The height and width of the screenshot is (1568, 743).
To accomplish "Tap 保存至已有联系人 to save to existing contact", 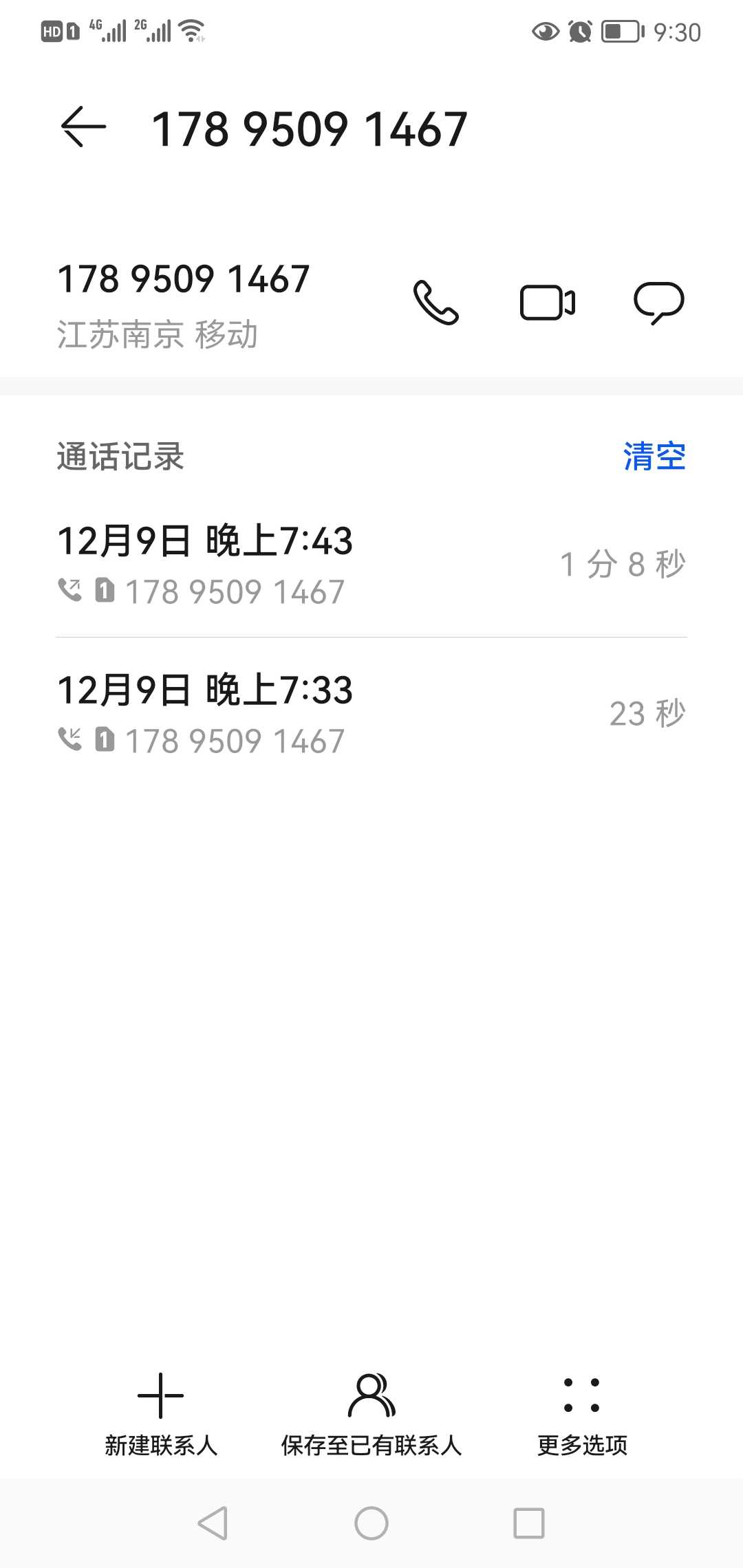I will coord(371,1415).
